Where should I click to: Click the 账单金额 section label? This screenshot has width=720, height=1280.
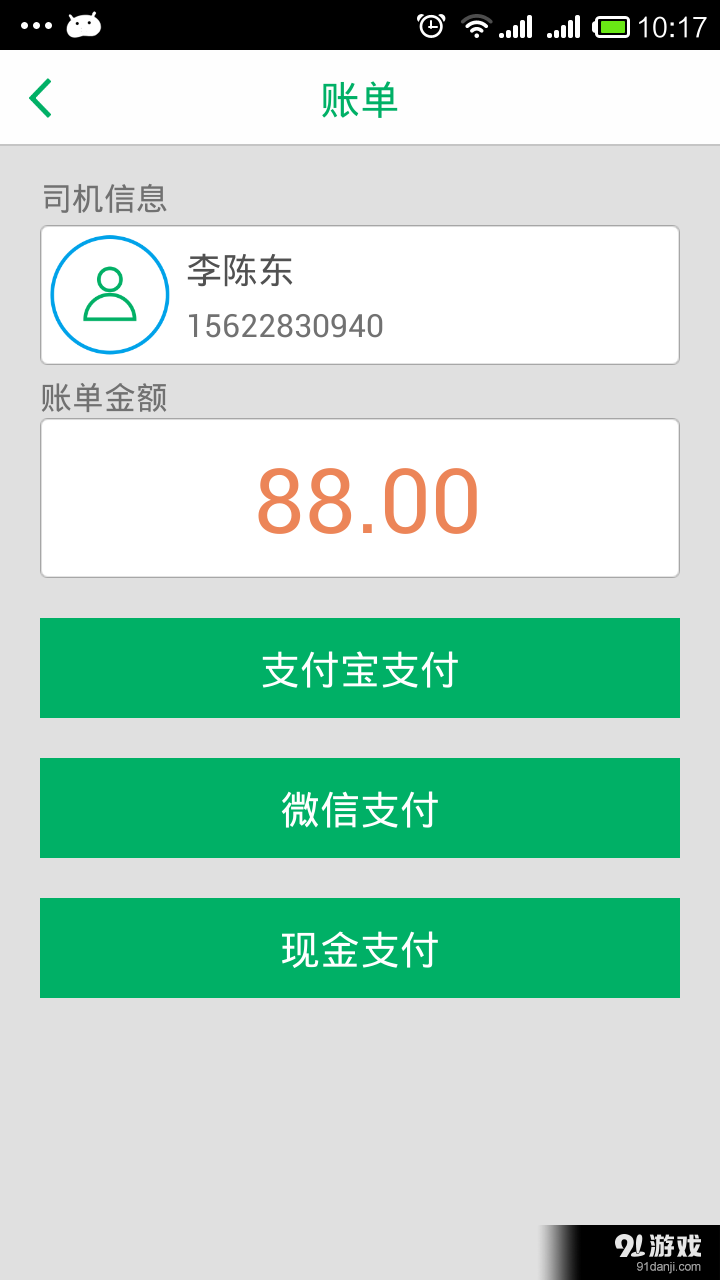103,397
